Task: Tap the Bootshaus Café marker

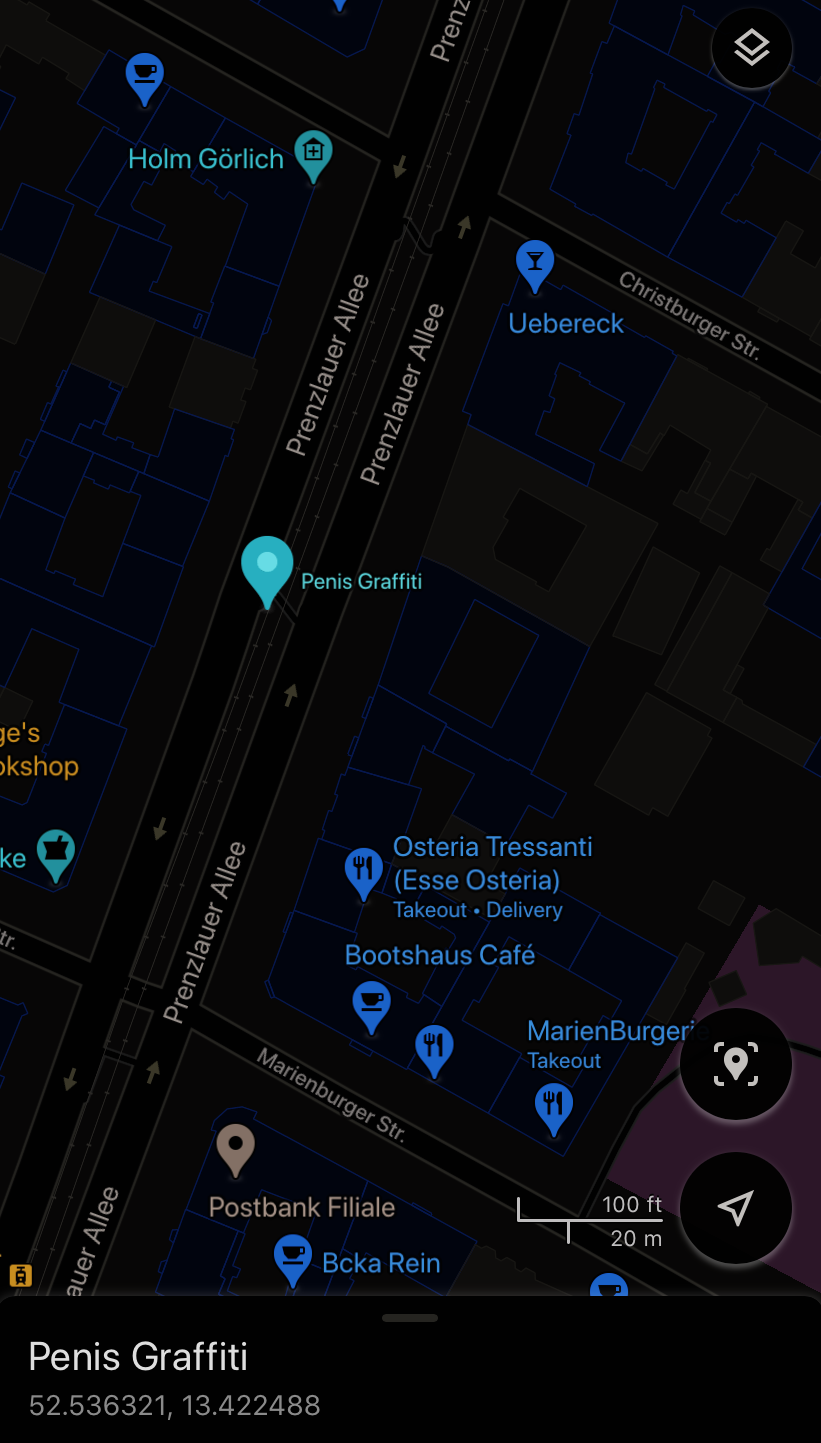Action: pos(371,1007)
